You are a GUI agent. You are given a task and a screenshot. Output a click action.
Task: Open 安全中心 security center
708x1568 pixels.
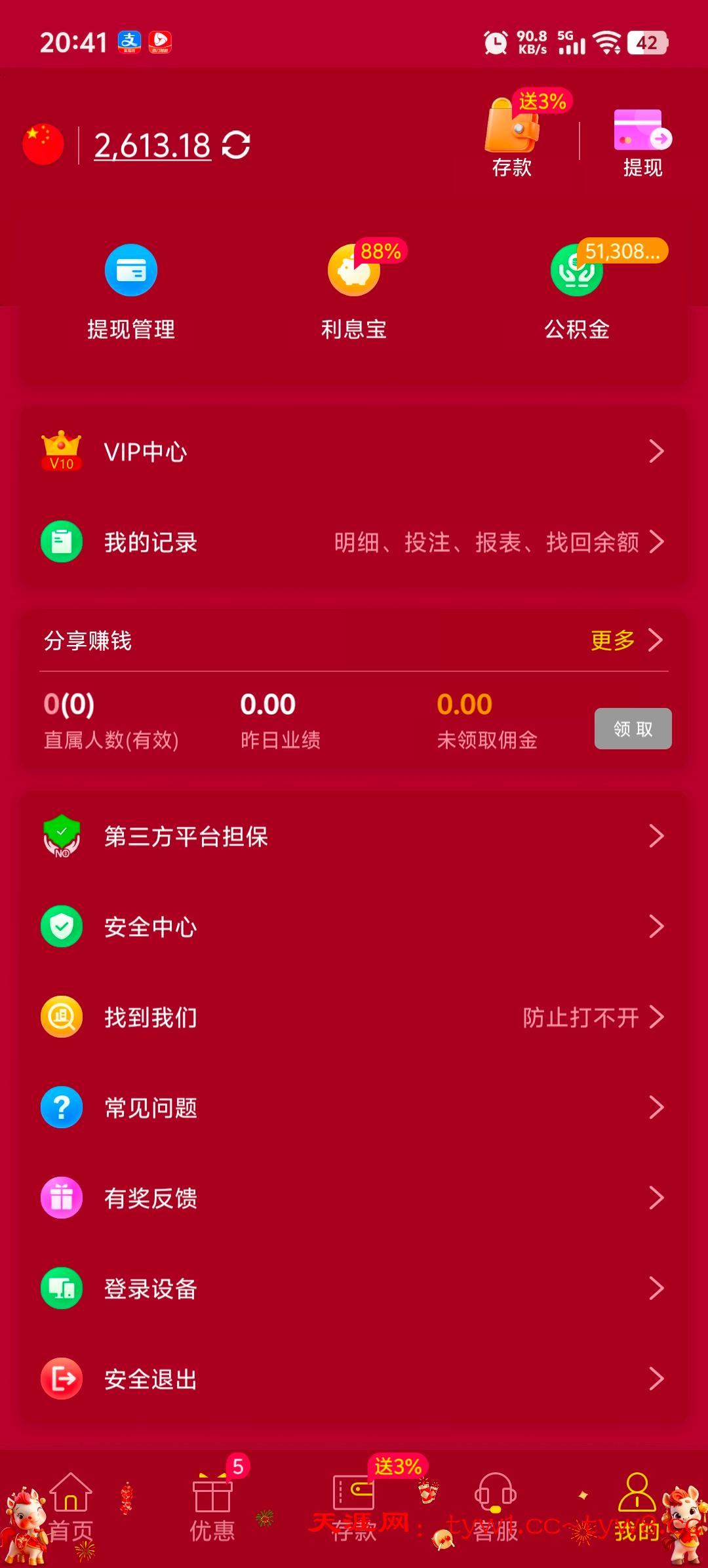[x=354, y=926]
